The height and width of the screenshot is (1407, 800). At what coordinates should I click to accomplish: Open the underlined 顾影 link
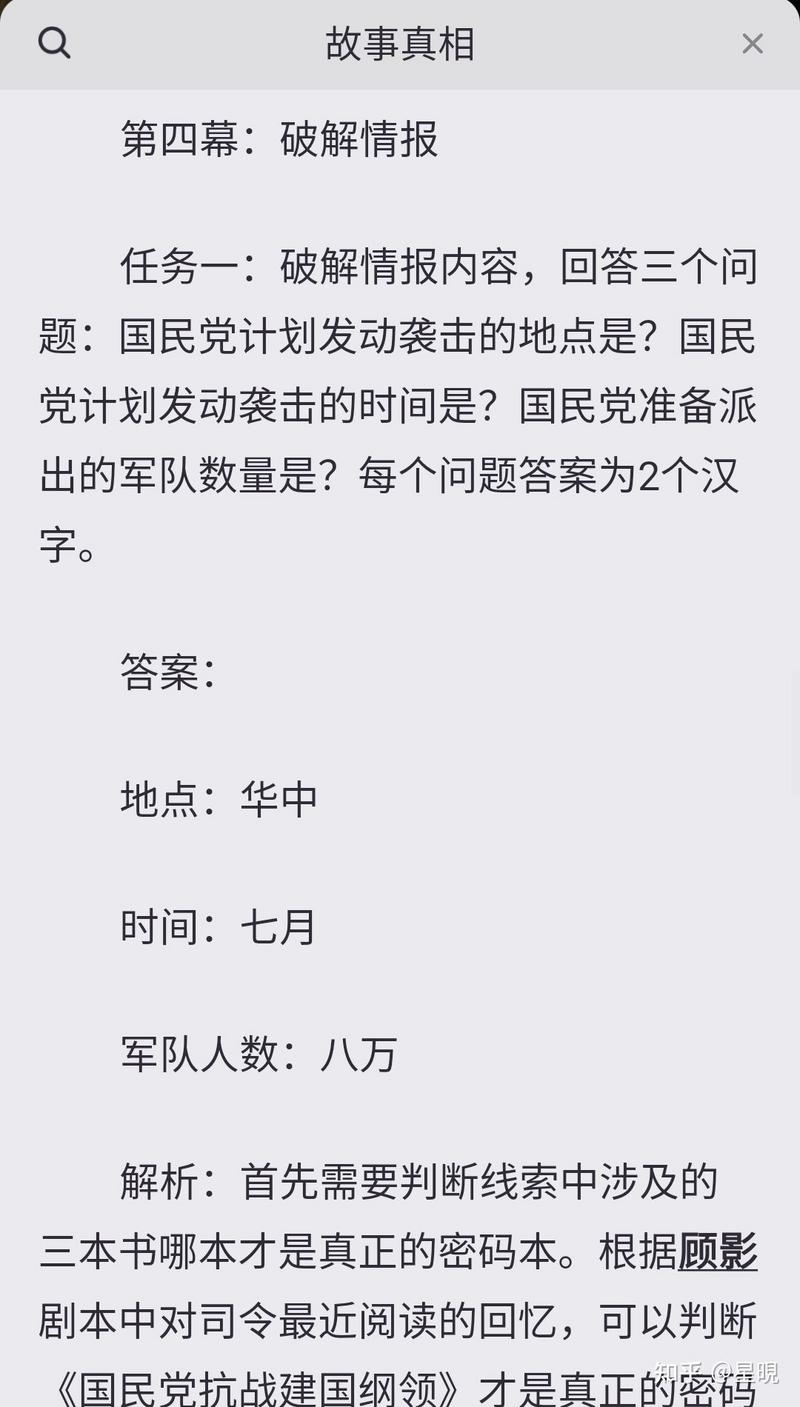(717, 1251)
